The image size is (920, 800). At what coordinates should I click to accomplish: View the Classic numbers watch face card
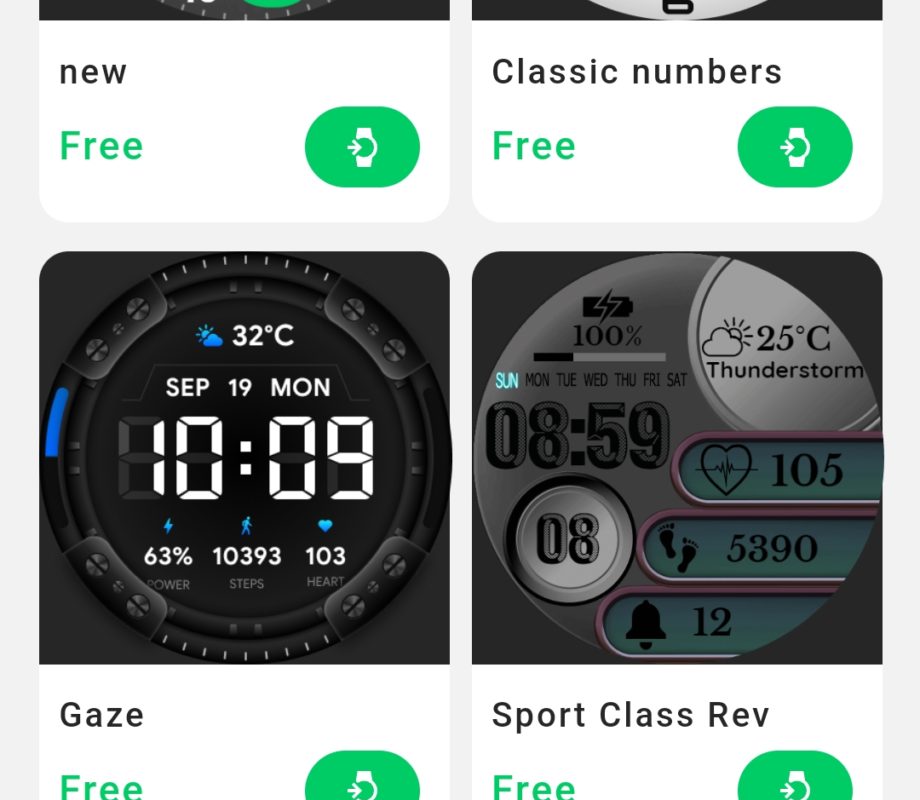coord(636,72)
